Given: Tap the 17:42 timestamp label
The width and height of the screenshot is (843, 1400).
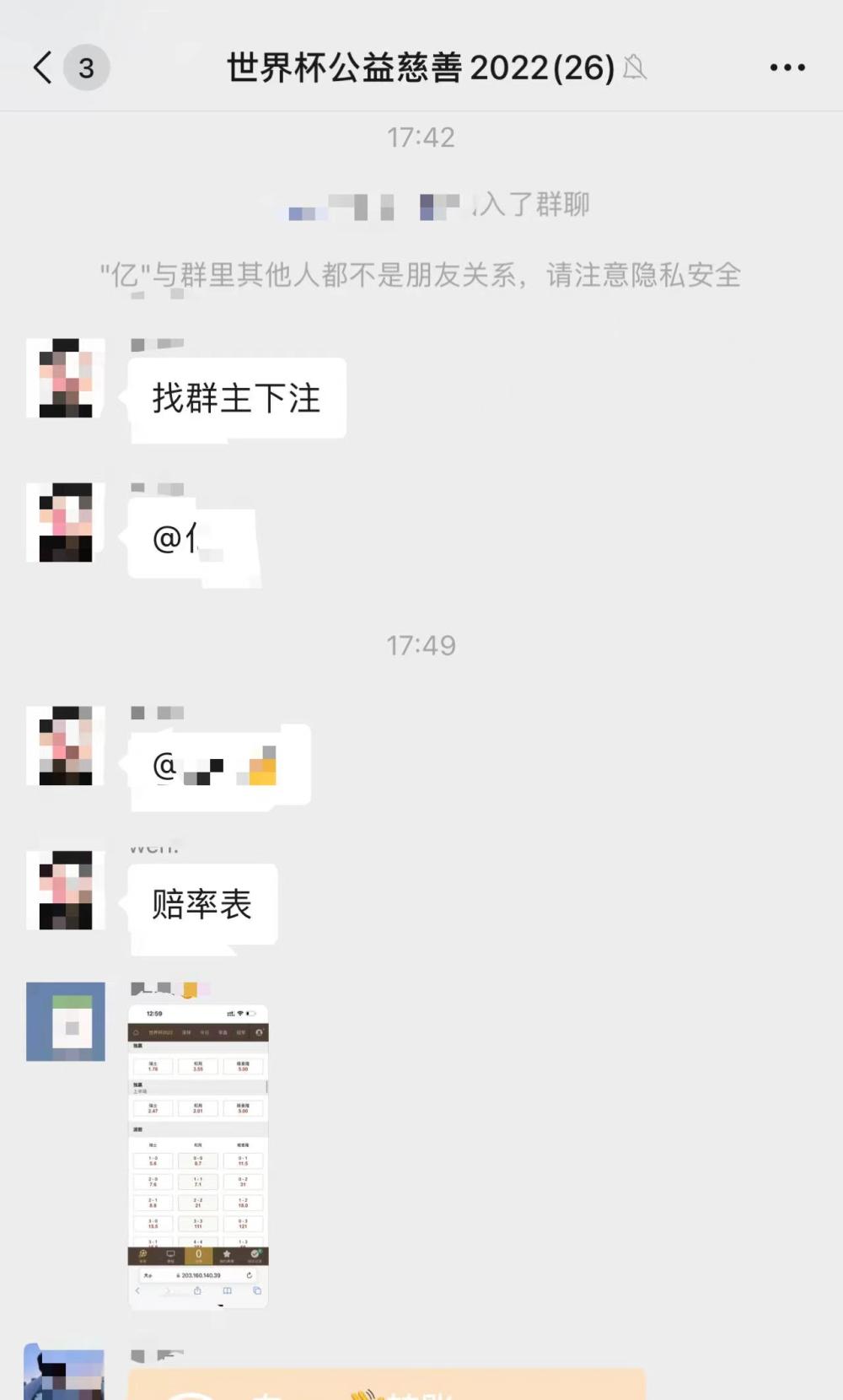Looking at the screenshot, I should tap(421, 137).
